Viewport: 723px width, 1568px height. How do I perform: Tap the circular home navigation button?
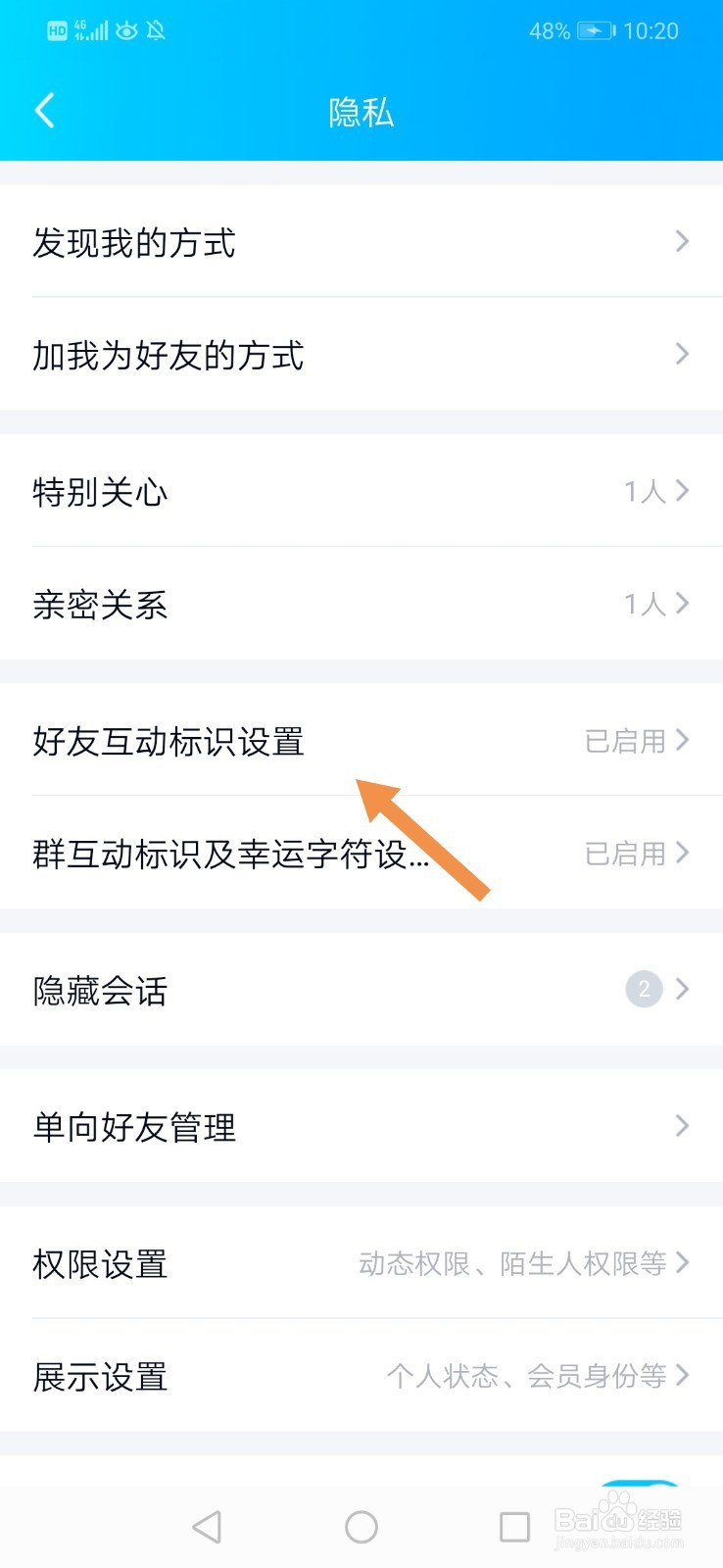(361, 1527)
